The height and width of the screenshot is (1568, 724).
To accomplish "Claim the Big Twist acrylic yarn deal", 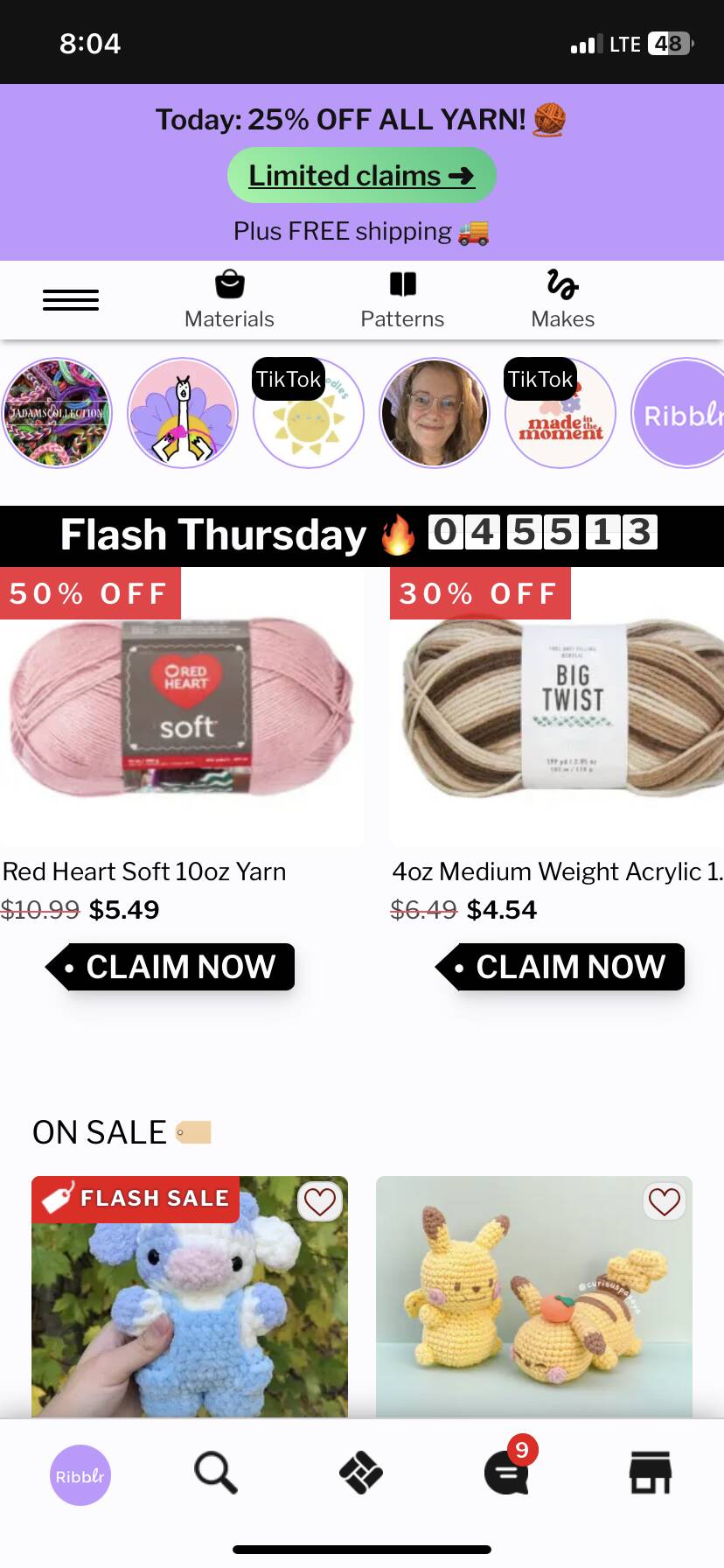I will pyautogui.click(x=560, y=967).
